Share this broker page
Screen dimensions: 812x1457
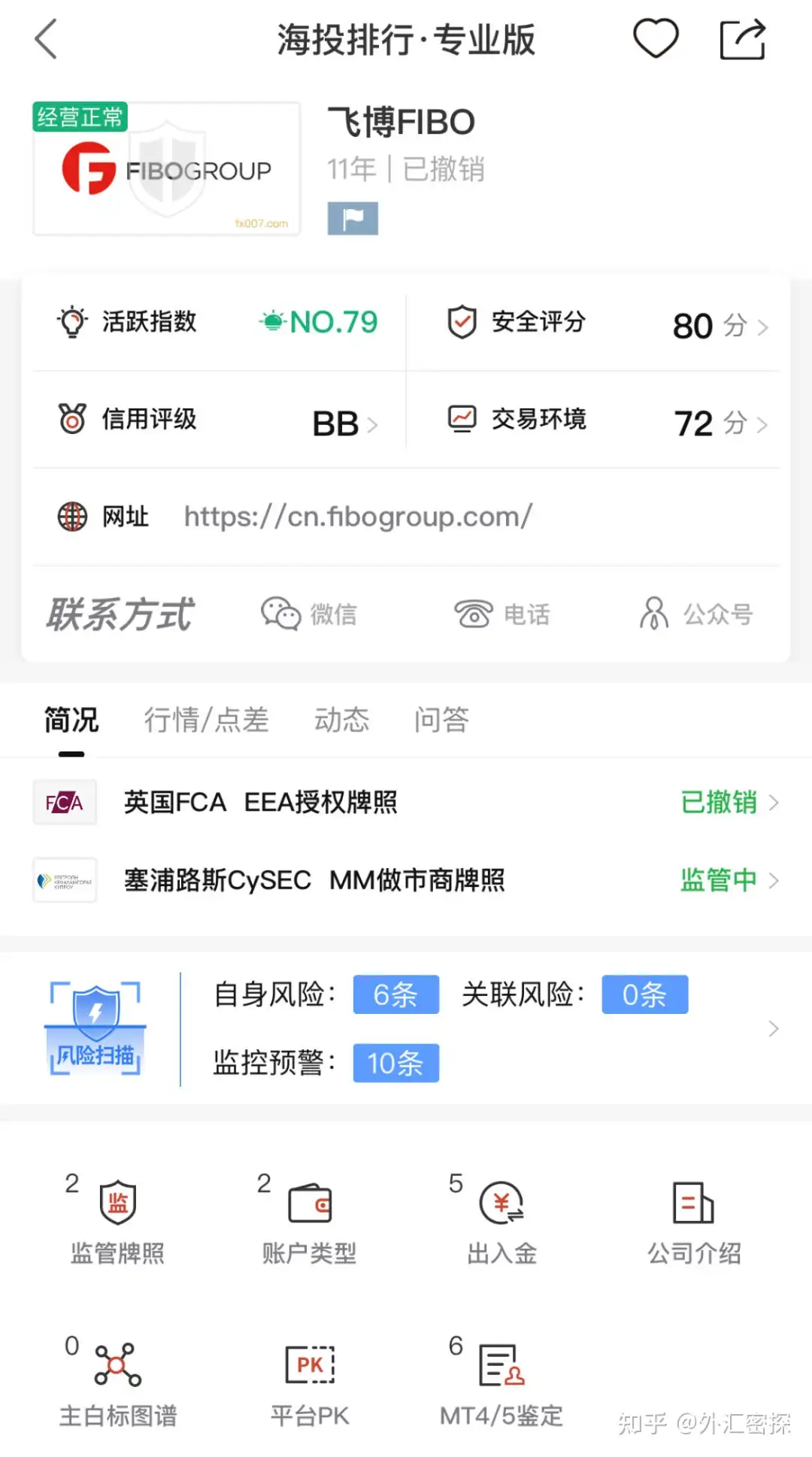(x=742, y=39)
